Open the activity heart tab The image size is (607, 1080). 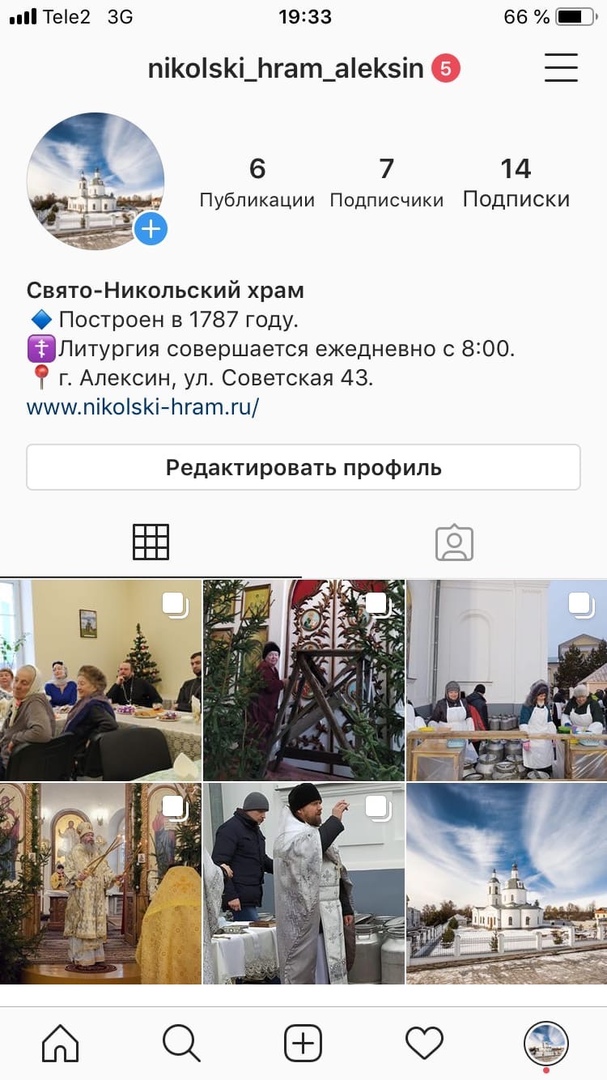pyautogui.click(x=424, y=1044)
